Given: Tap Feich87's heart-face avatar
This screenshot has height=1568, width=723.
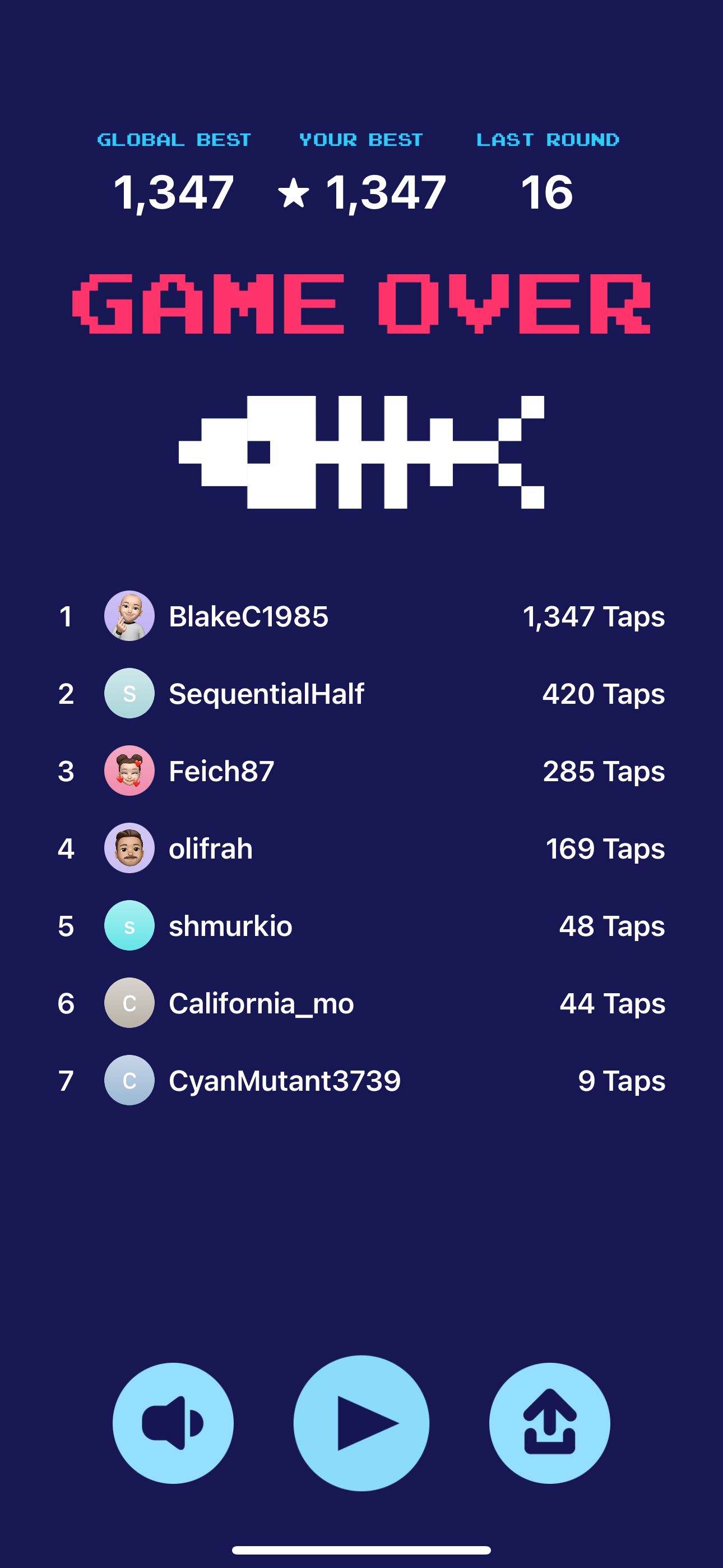Looking at the screenshot, I should tap(129, 771).
